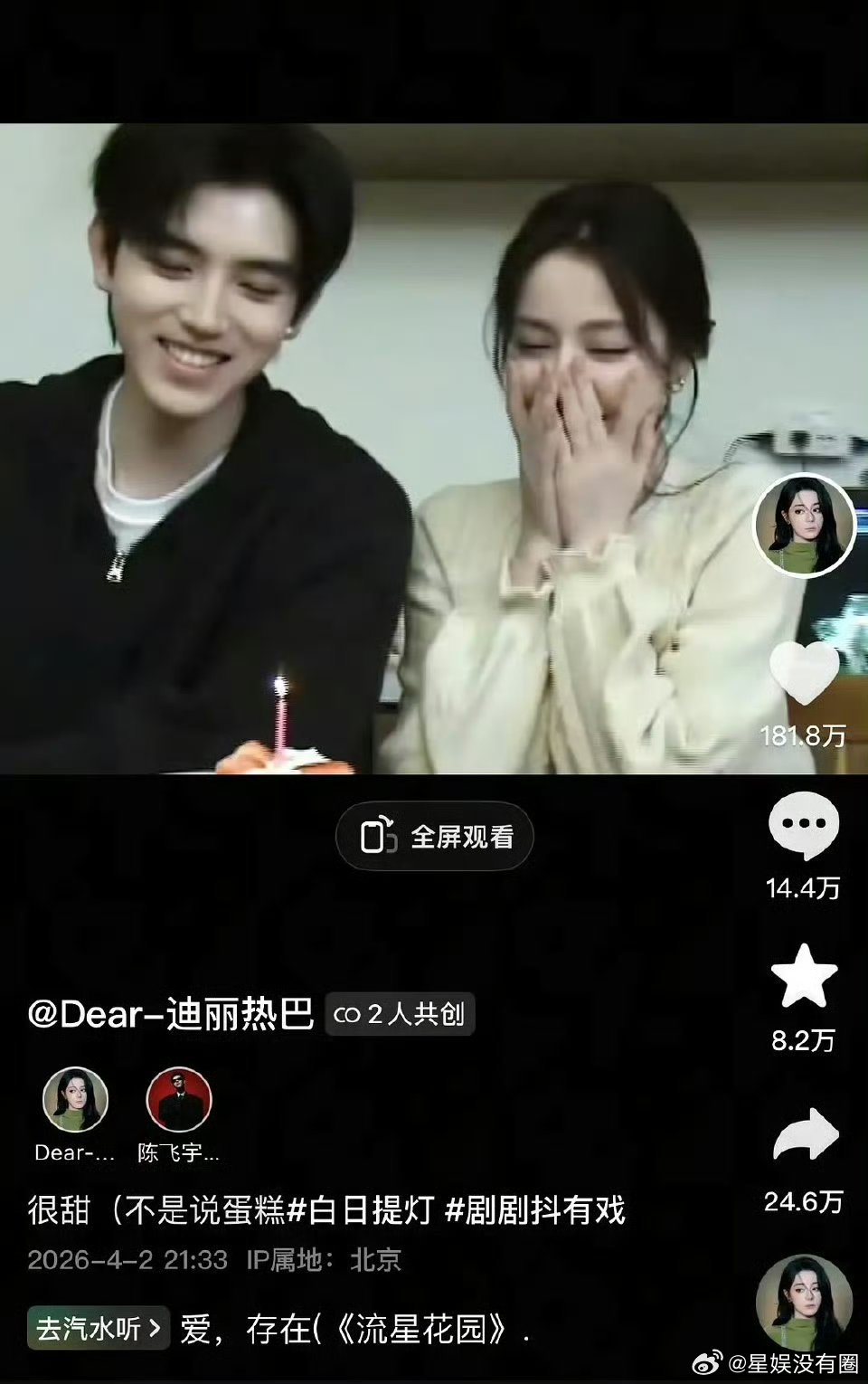868x1384 pixels.
Task: Click the 陈飞宇 collaborator avatar thumbnail
Action: pyautogui.click(x=178, y=1099)
